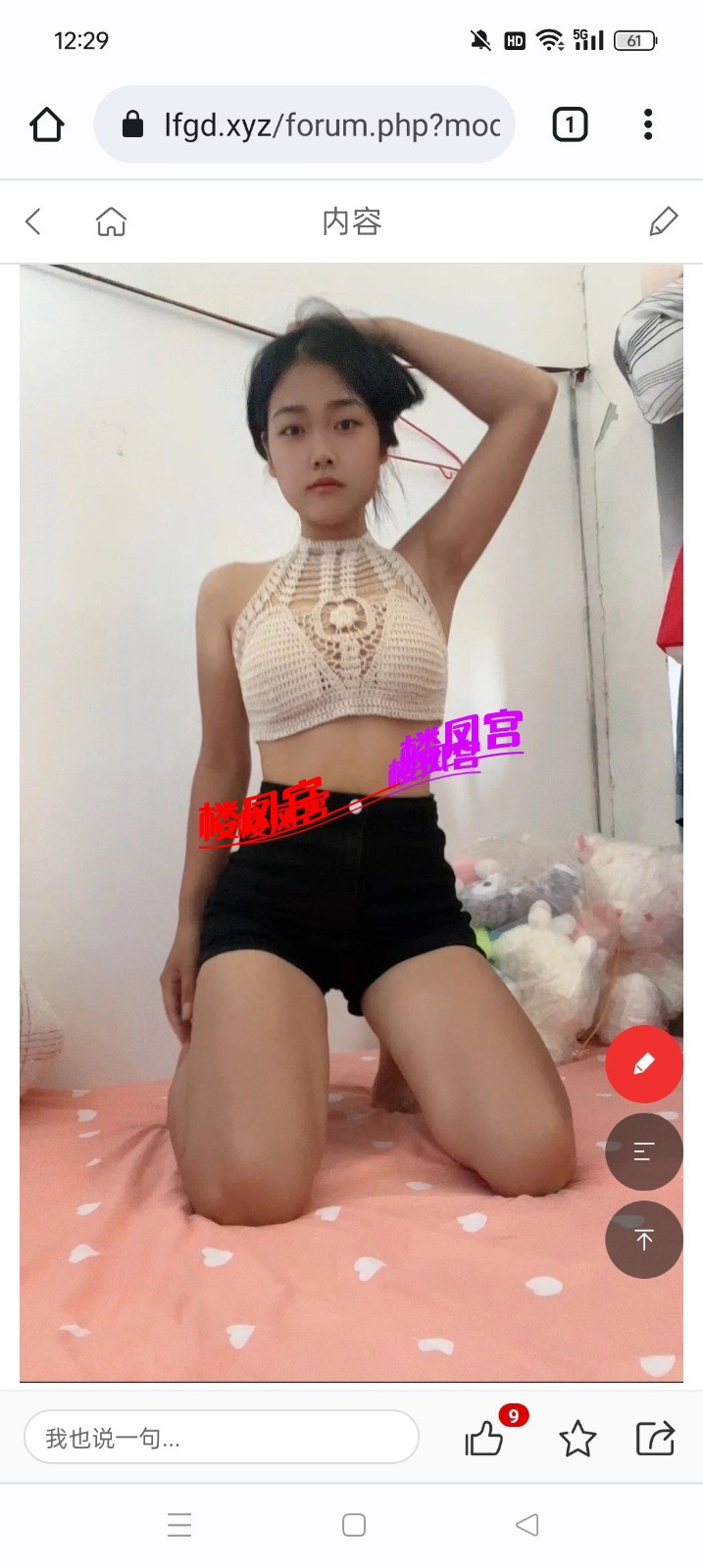
Task: Go back using the forum's back arrow
Action: (34, 221)
